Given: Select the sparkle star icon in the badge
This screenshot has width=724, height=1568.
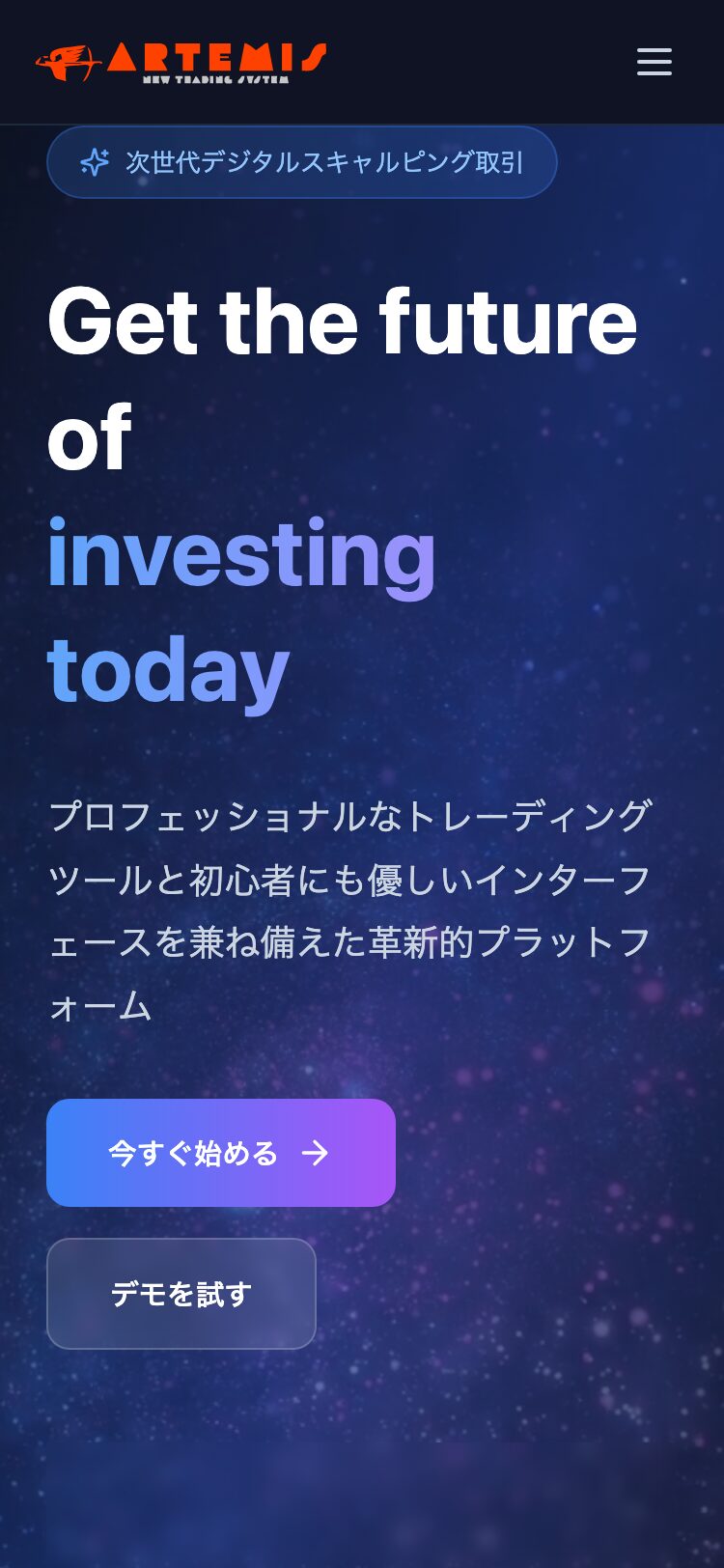Looking at the screenshot, I should [x=97, y=162].
